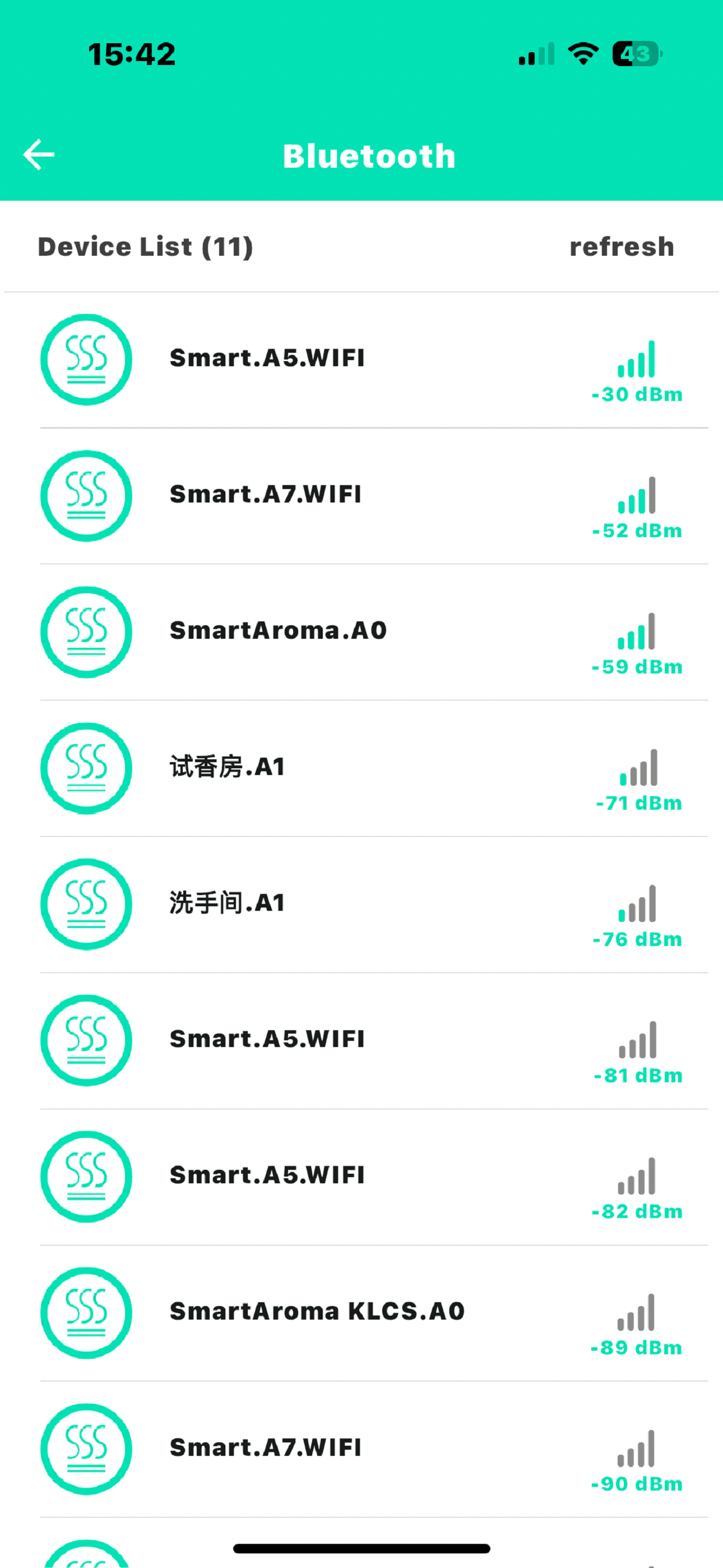Open the 试香房.A1 device
Screen dimensions: 723x1568
pos(361,769)
